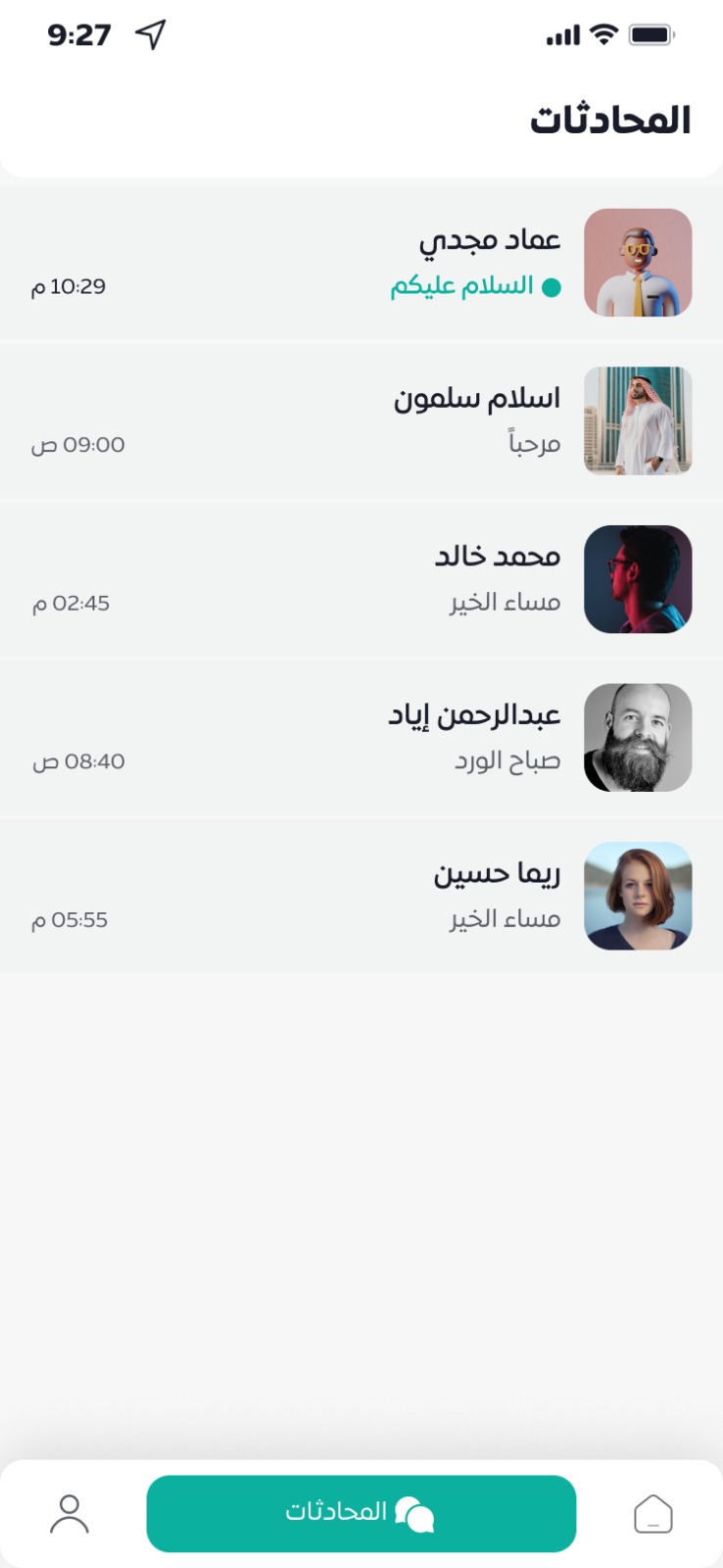
Task: Switch to the home tab
Action: coord(652,1513)
